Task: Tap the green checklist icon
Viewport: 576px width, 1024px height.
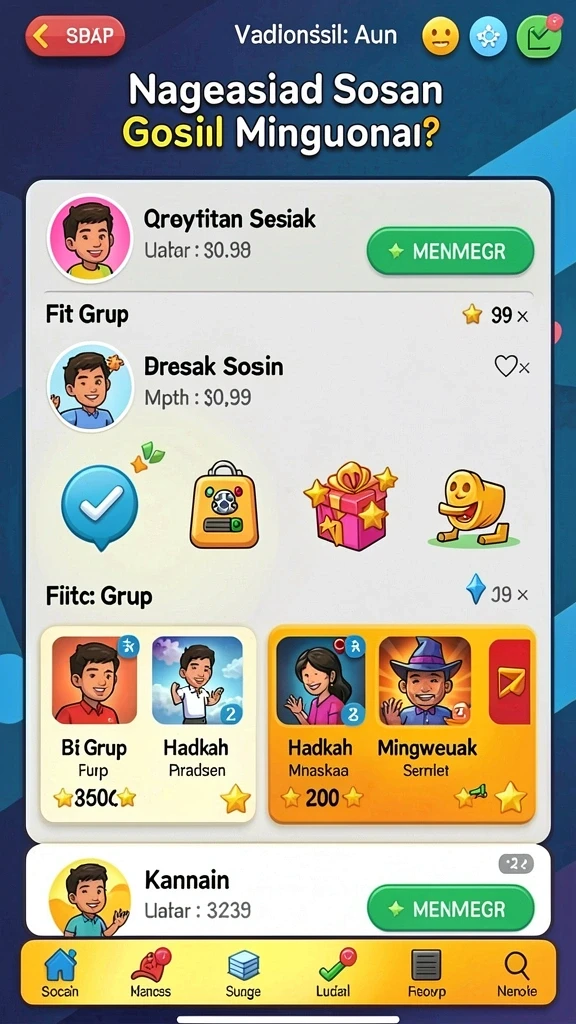Action: (x=539, y=37)
